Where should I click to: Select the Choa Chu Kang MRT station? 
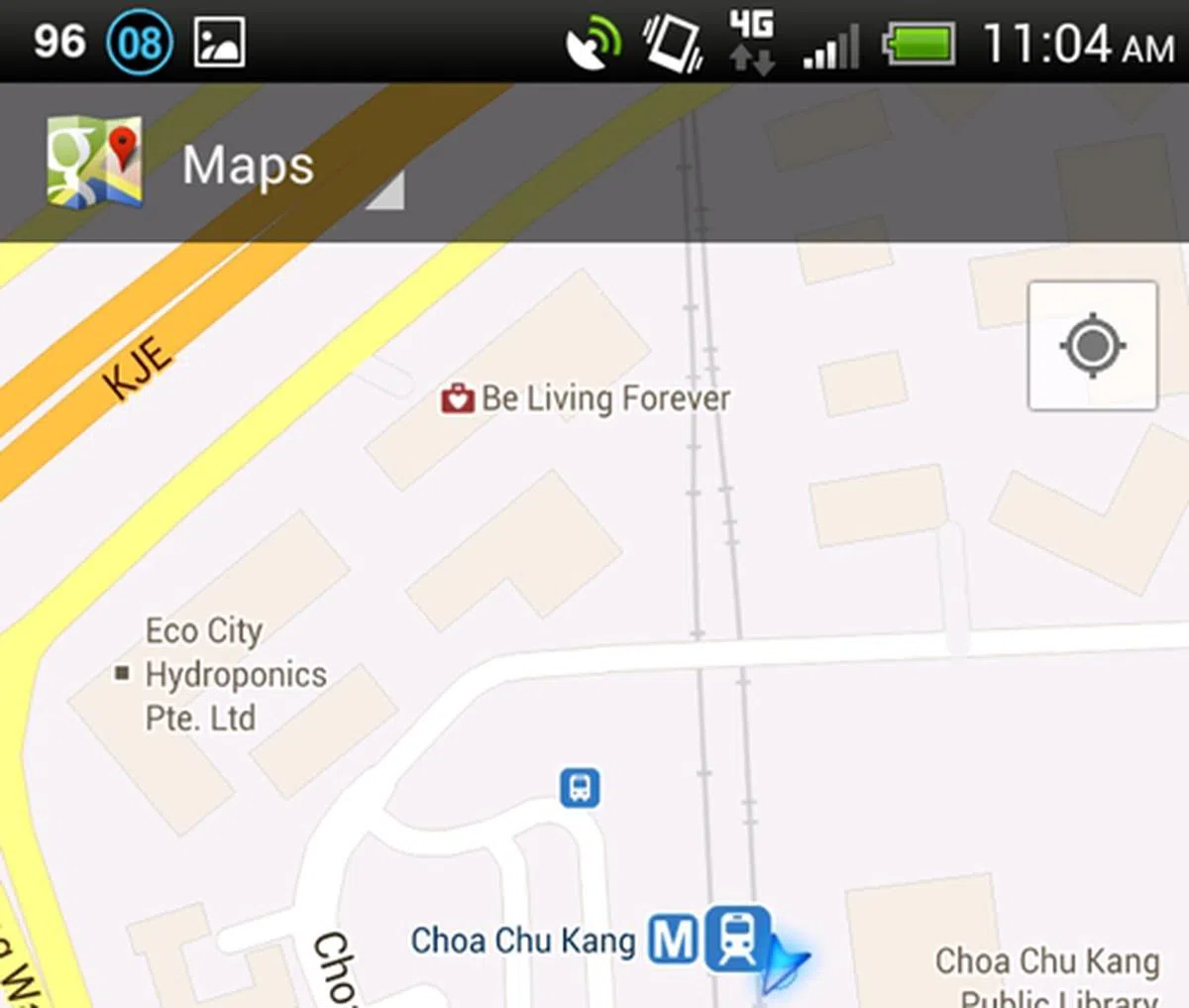pyautogui.click(x=737, y=938)
